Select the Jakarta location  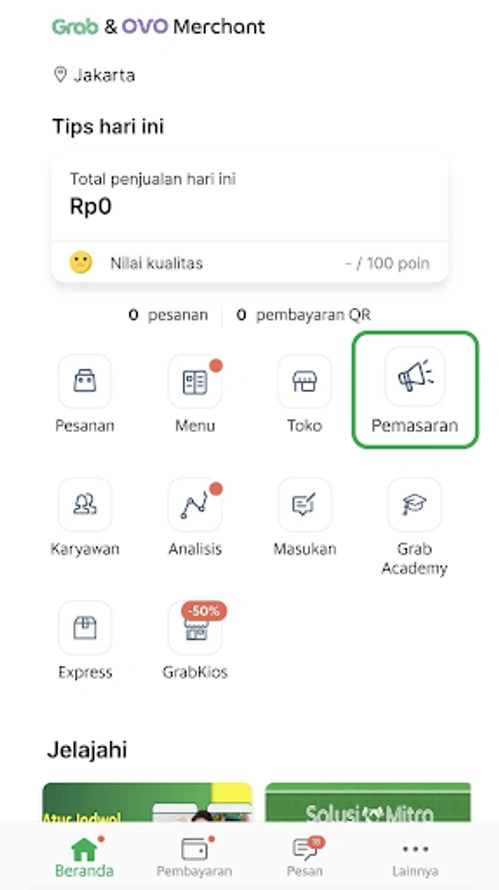(94, 75)
